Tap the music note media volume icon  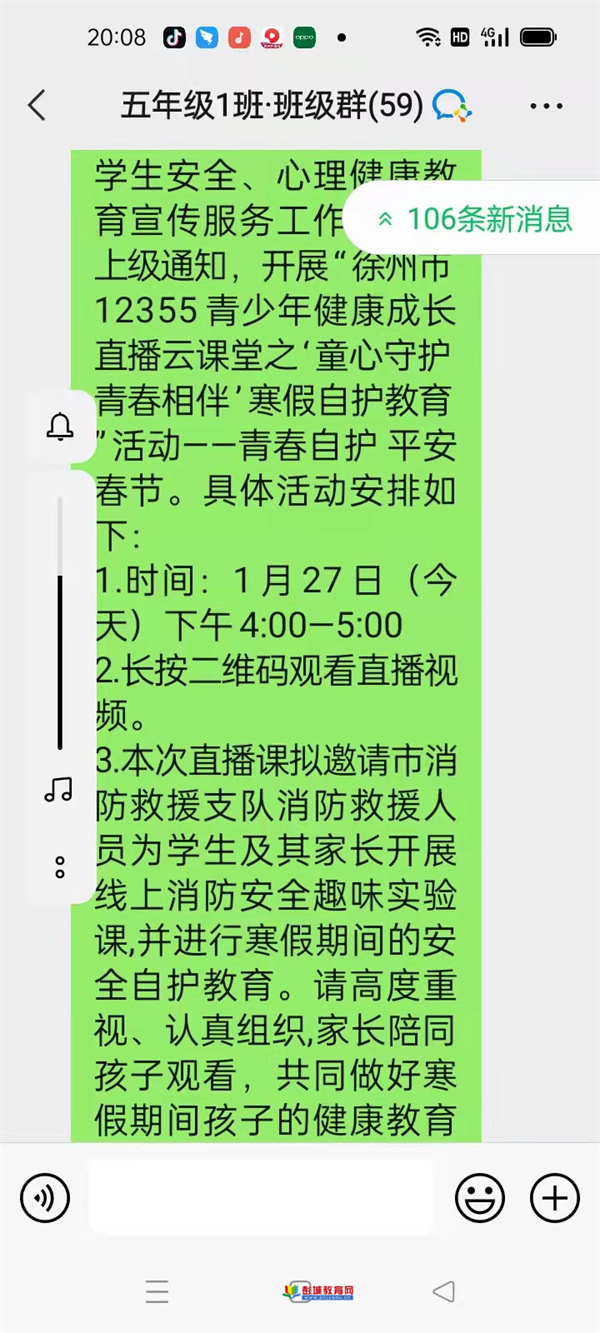[x=59, y=789]
